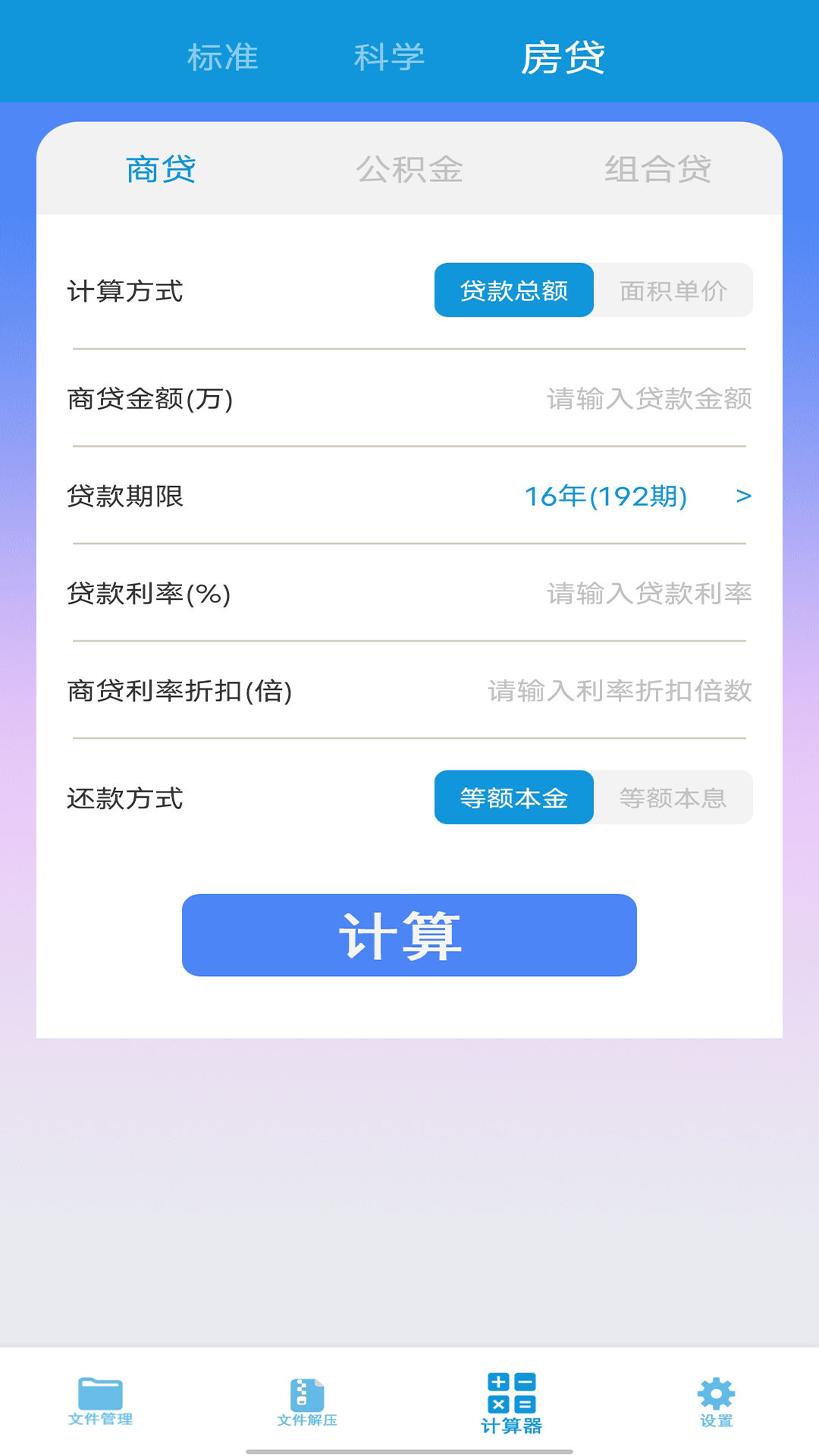The image size is (819, 1456).
Task: Select 贷款总额 calculation mode
Action: [x=513, y=290]
